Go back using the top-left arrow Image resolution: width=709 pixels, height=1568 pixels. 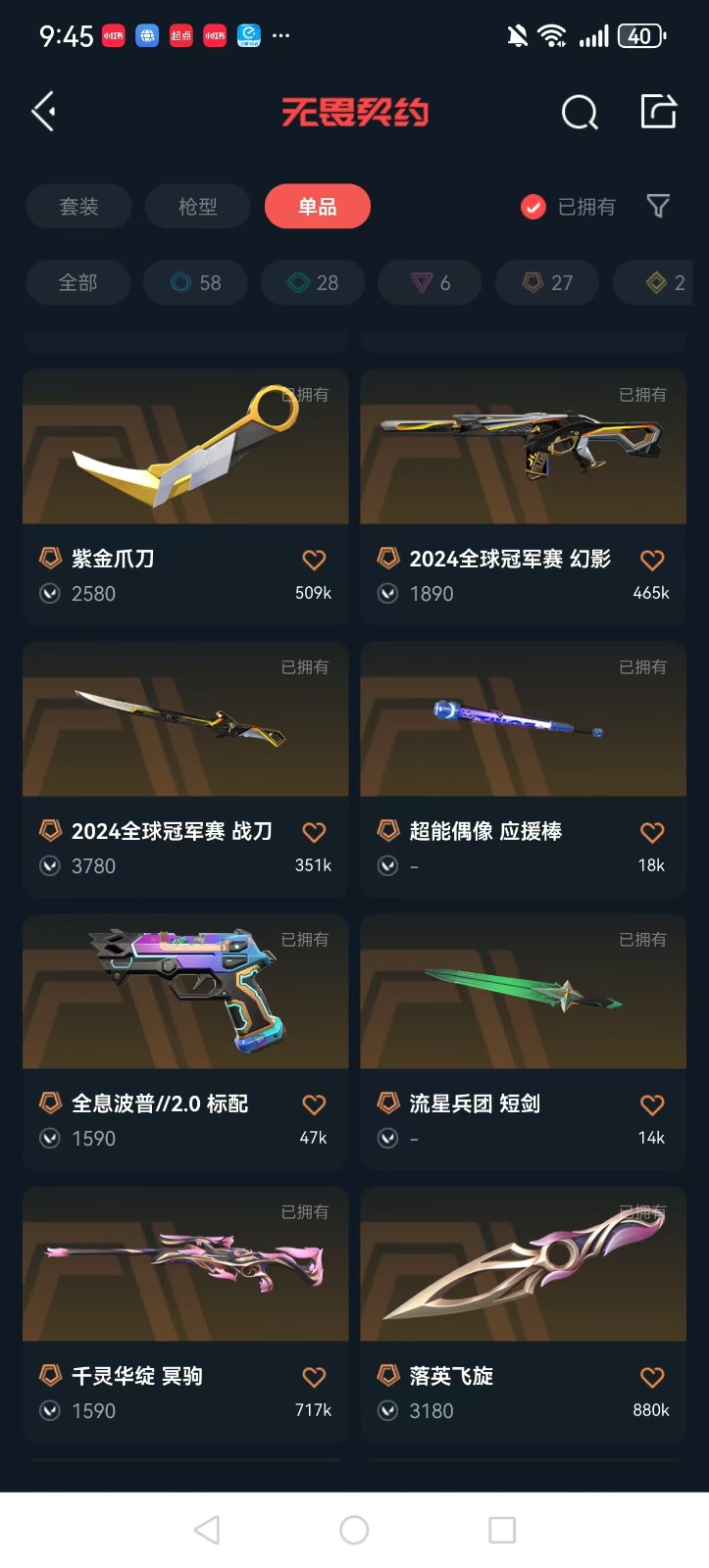(44, 112)
